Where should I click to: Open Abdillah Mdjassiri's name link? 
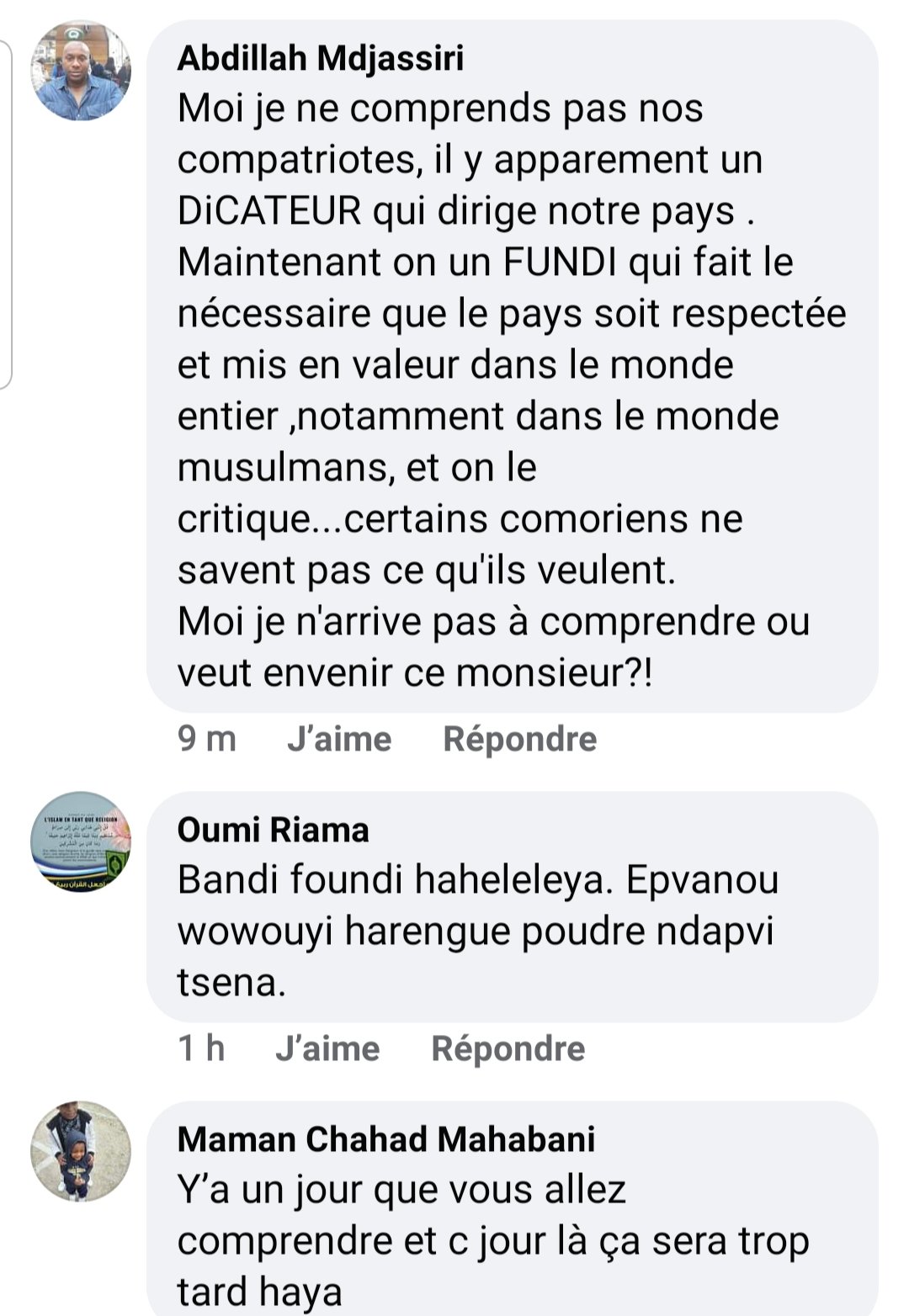click(x=321, y=59)
